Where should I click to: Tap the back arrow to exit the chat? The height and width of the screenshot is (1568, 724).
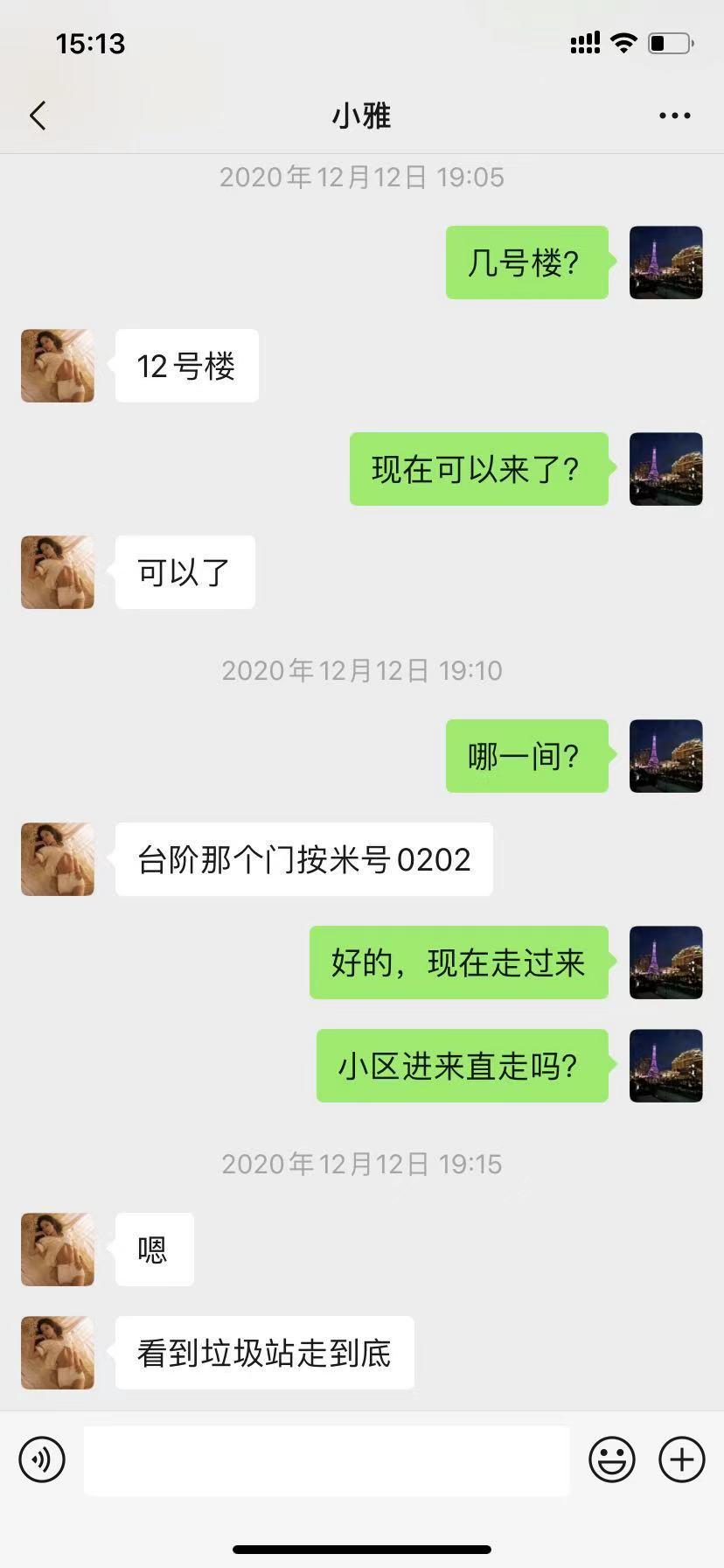[x=36, y=115]
